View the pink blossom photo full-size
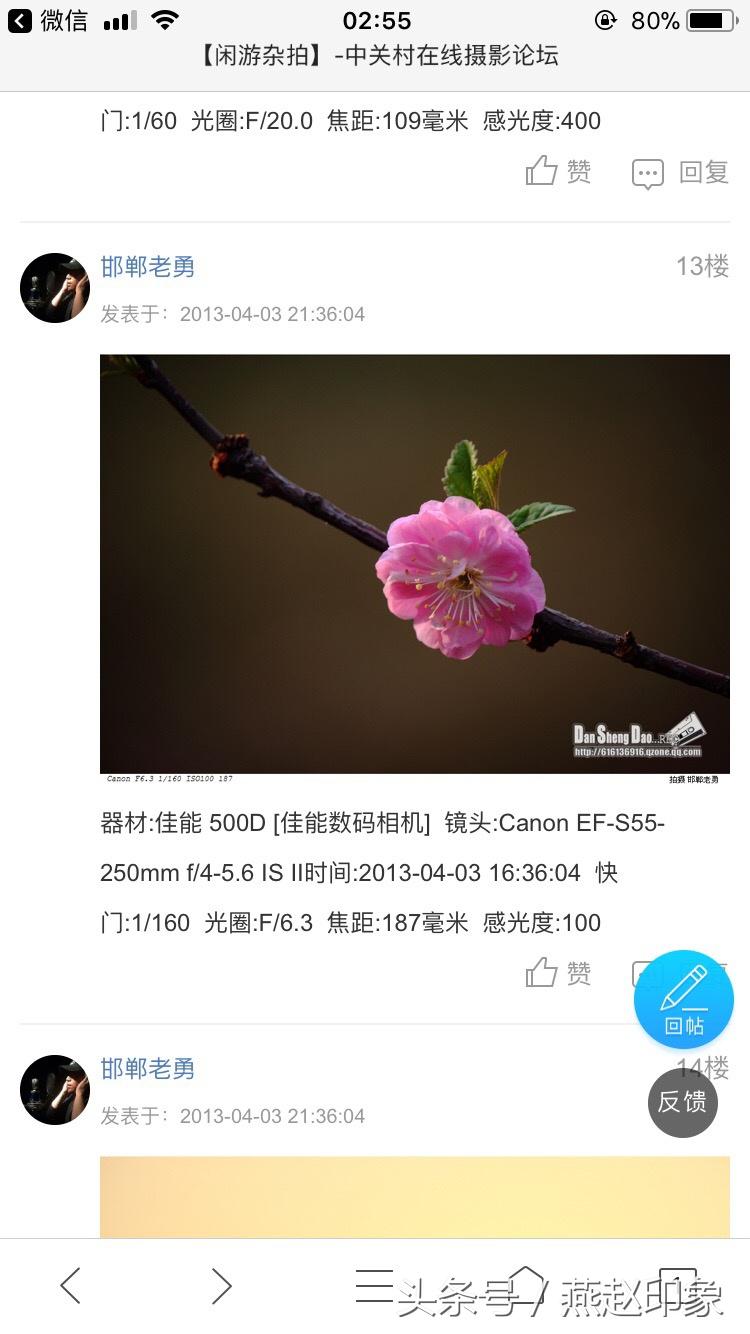Image resolution: width=750 pixels, height=1334 pixels. 415,565
